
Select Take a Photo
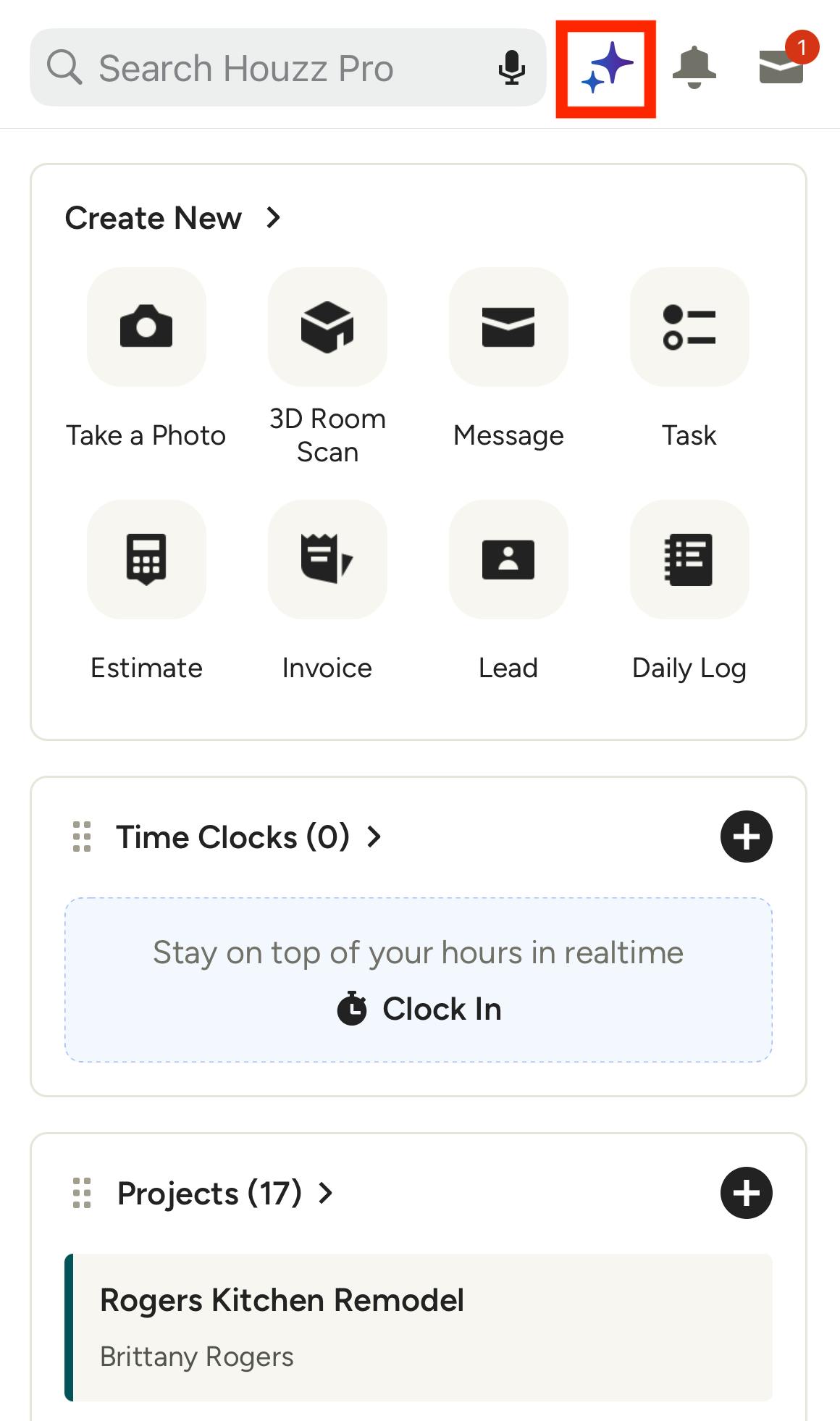(x=146, y=359)
